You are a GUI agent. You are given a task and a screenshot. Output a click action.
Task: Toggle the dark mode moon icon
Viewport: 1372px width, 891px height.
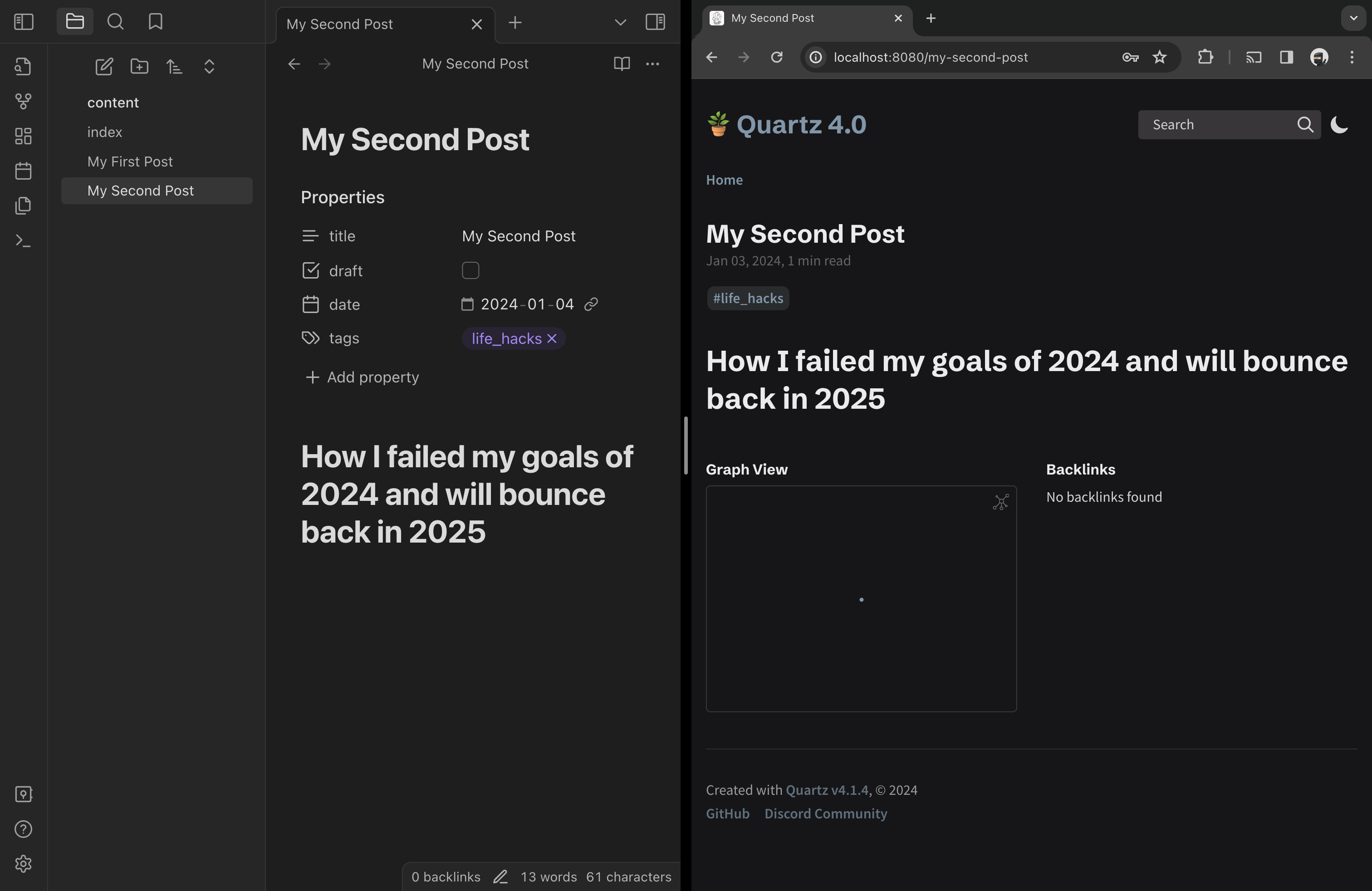1338,124
